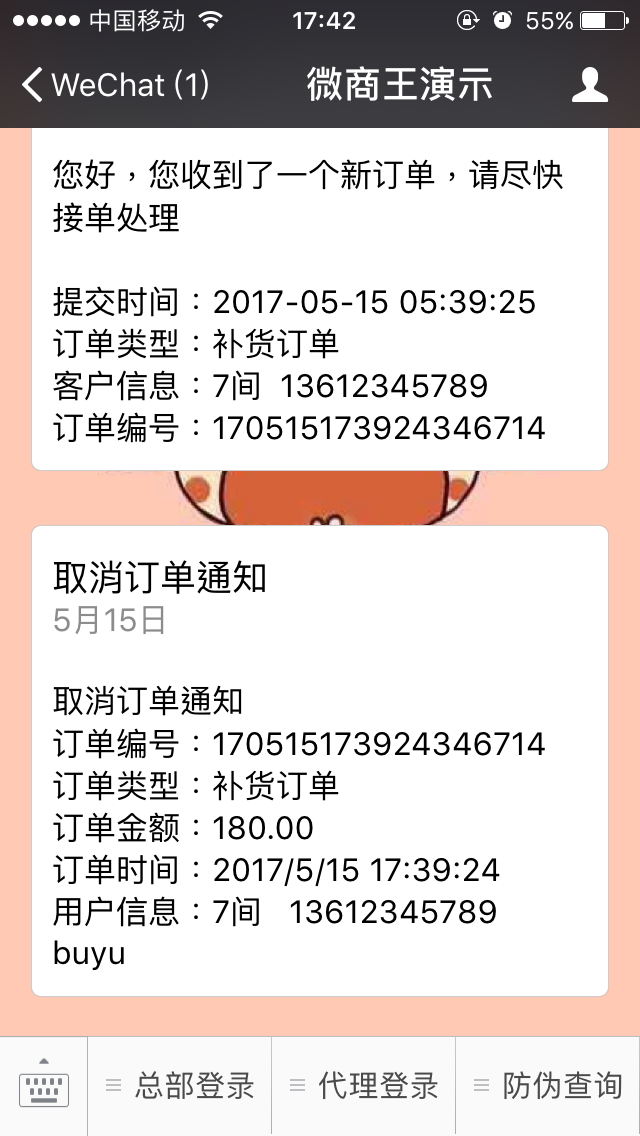Screen dimensions: 640x1136
Task: Open the 总部登录 menu
Action: (180, 1086)
